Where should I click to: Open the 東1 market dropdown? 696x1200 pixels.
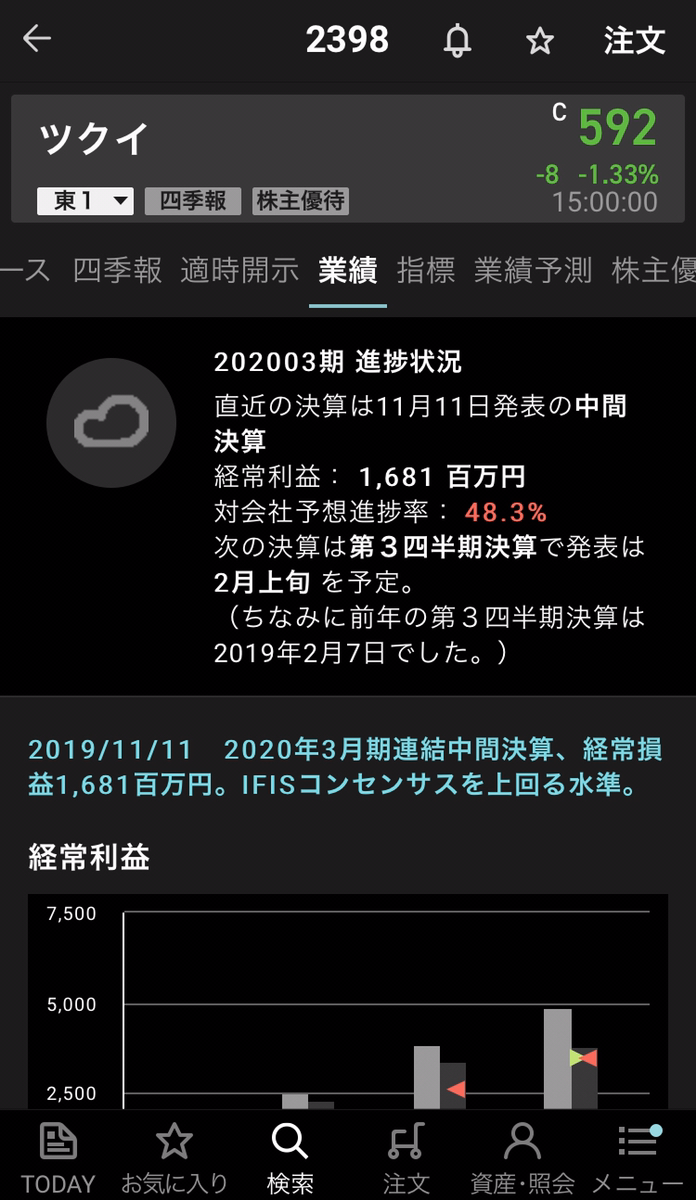click(85, 201)
